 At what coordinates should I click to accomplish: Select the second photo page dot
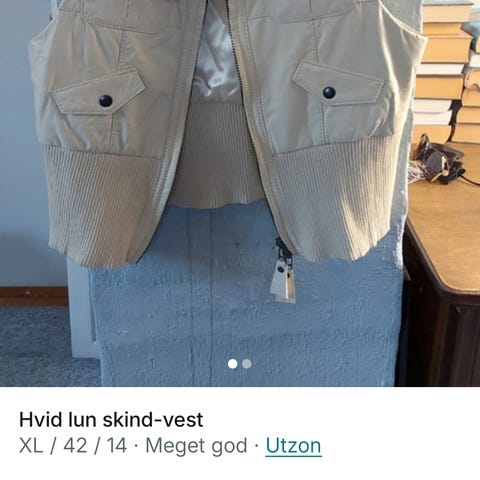point(247,364)
